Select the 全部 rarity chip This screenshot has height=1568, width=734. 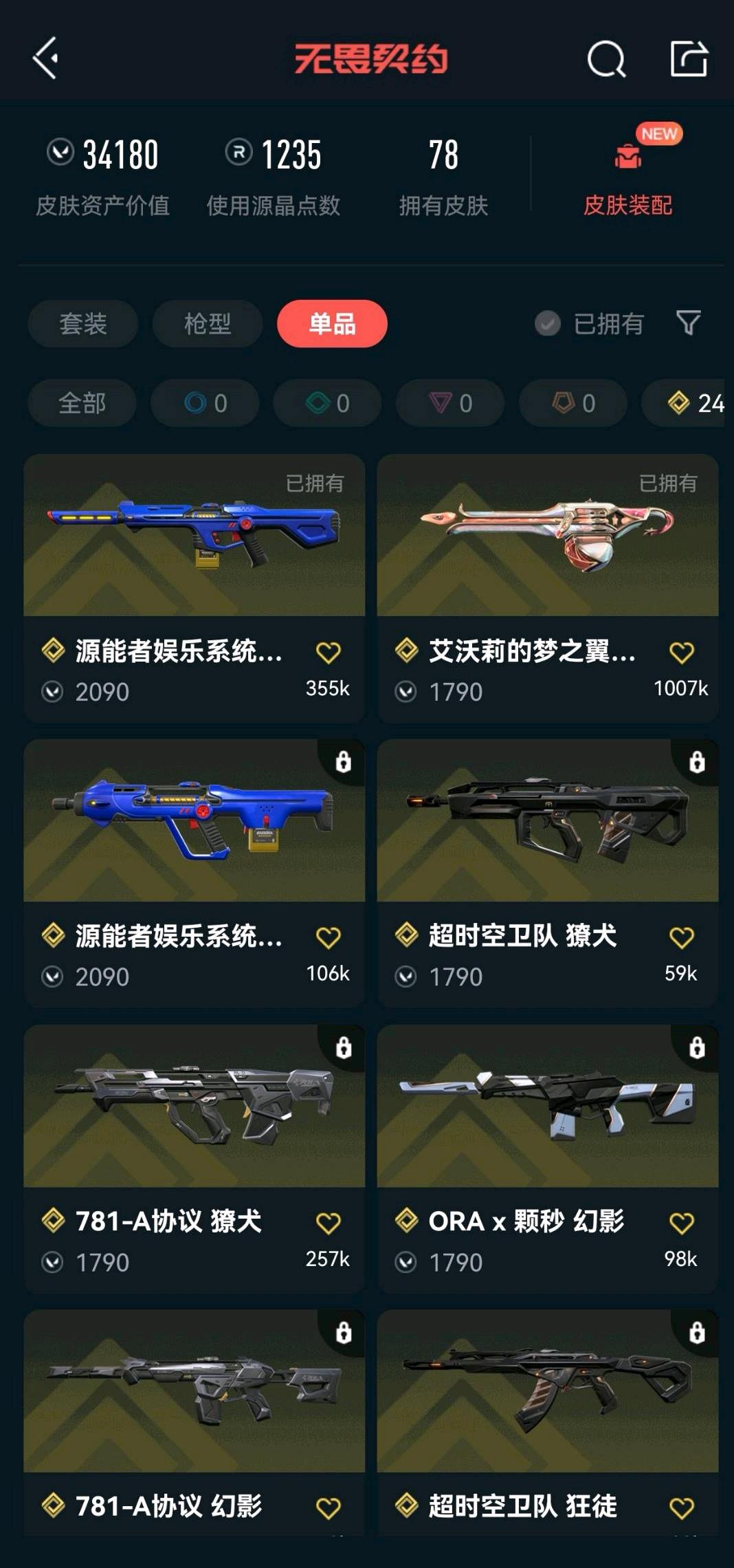pos(82,403)
